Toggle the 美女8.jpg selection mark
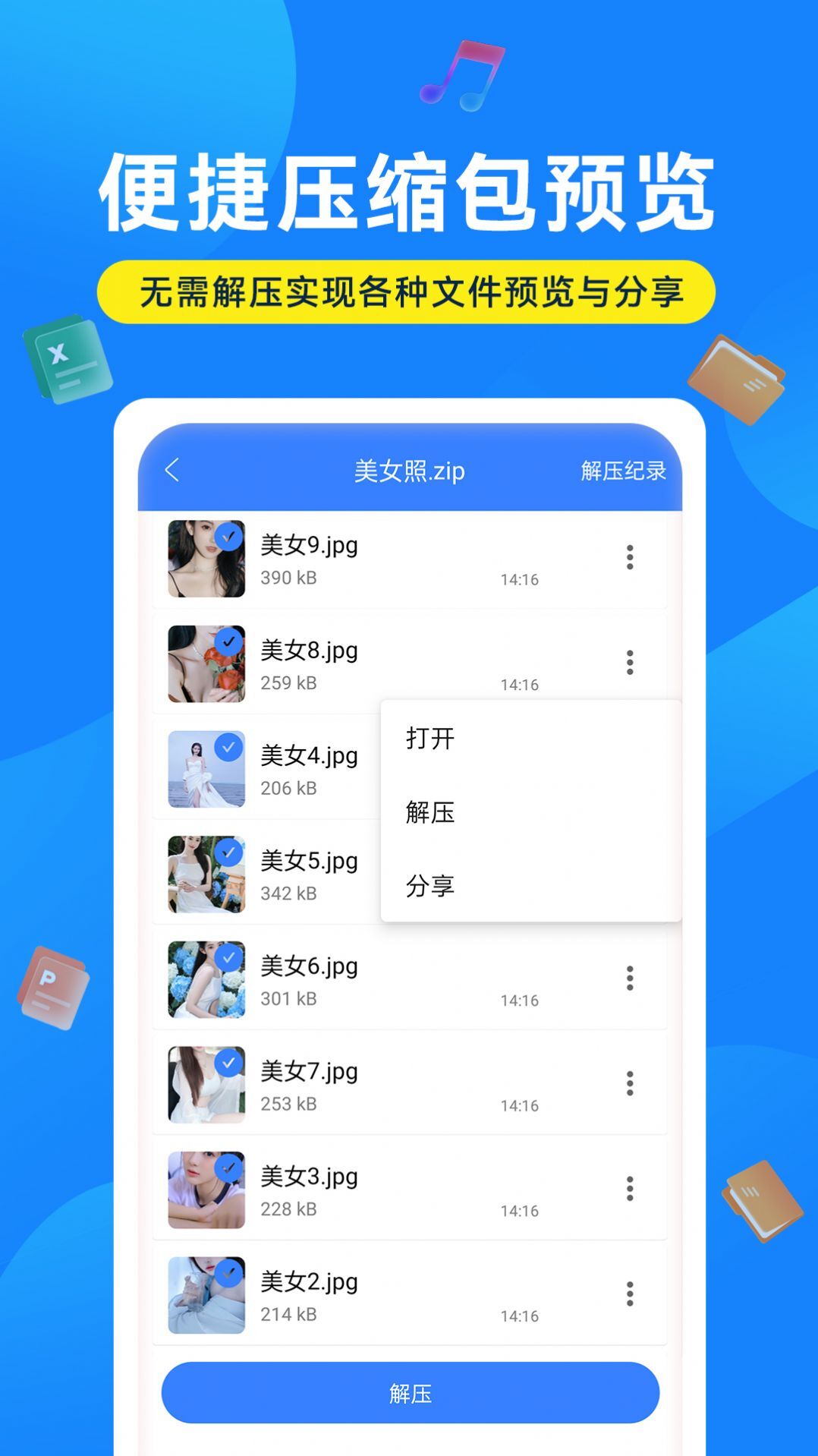Image resolution: width=818 pixels, height=1456 pixels. pos(228,640)
